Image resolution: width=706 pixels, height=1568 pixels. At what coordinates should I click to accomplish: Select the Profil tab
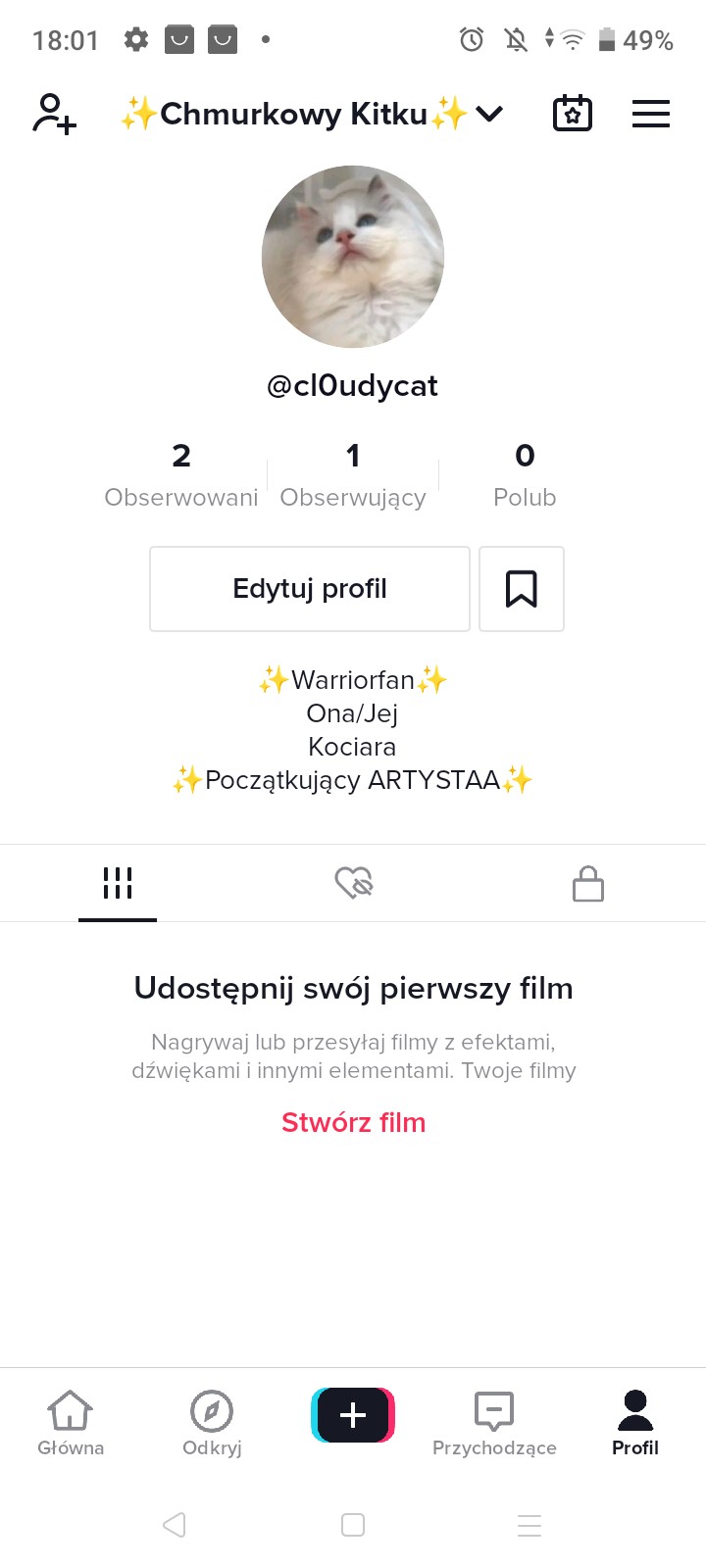click(x=635, y=1423)
